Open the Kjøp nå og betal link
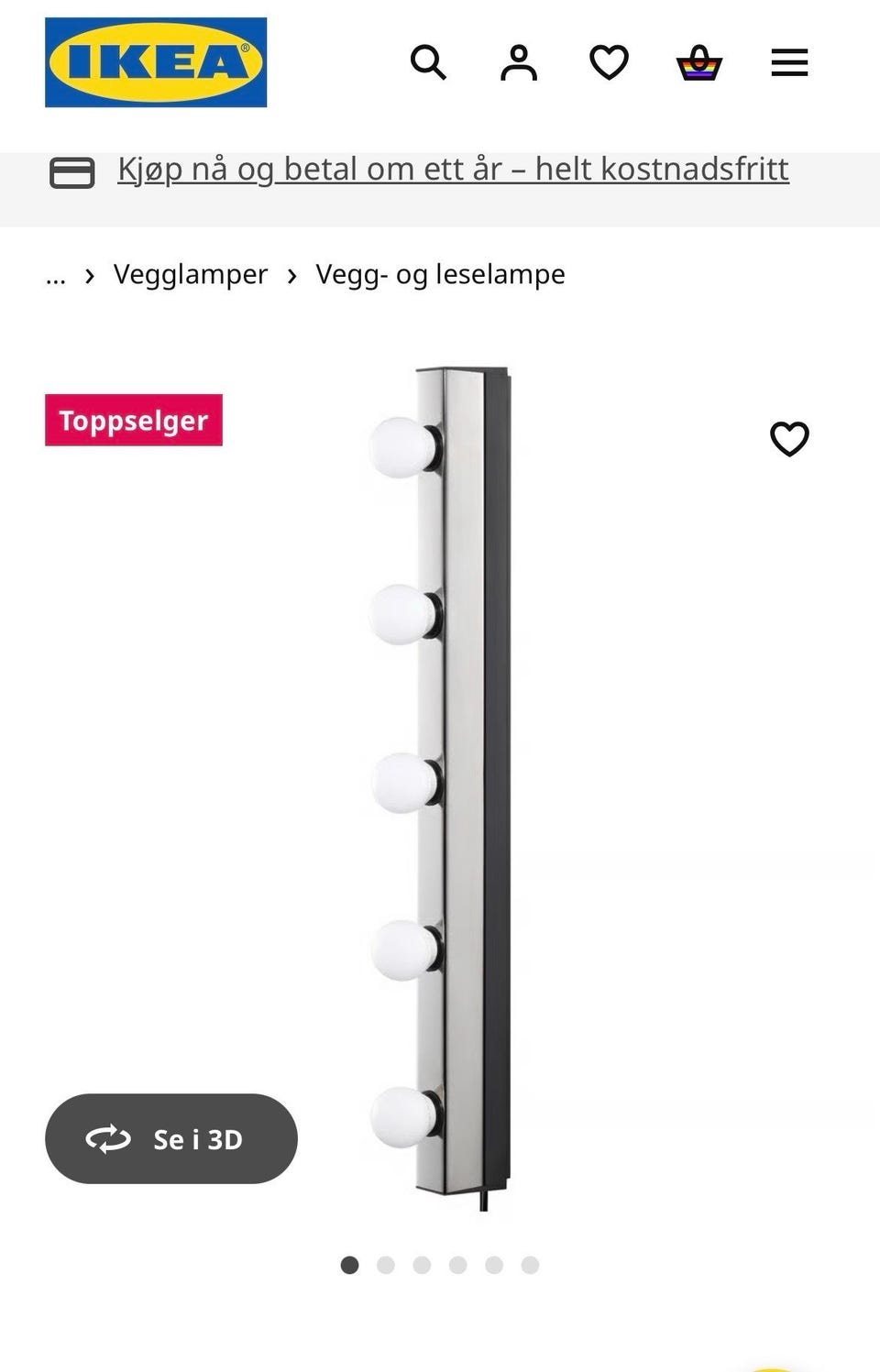This screenshot has width=880, height=1372. (453, 169)
